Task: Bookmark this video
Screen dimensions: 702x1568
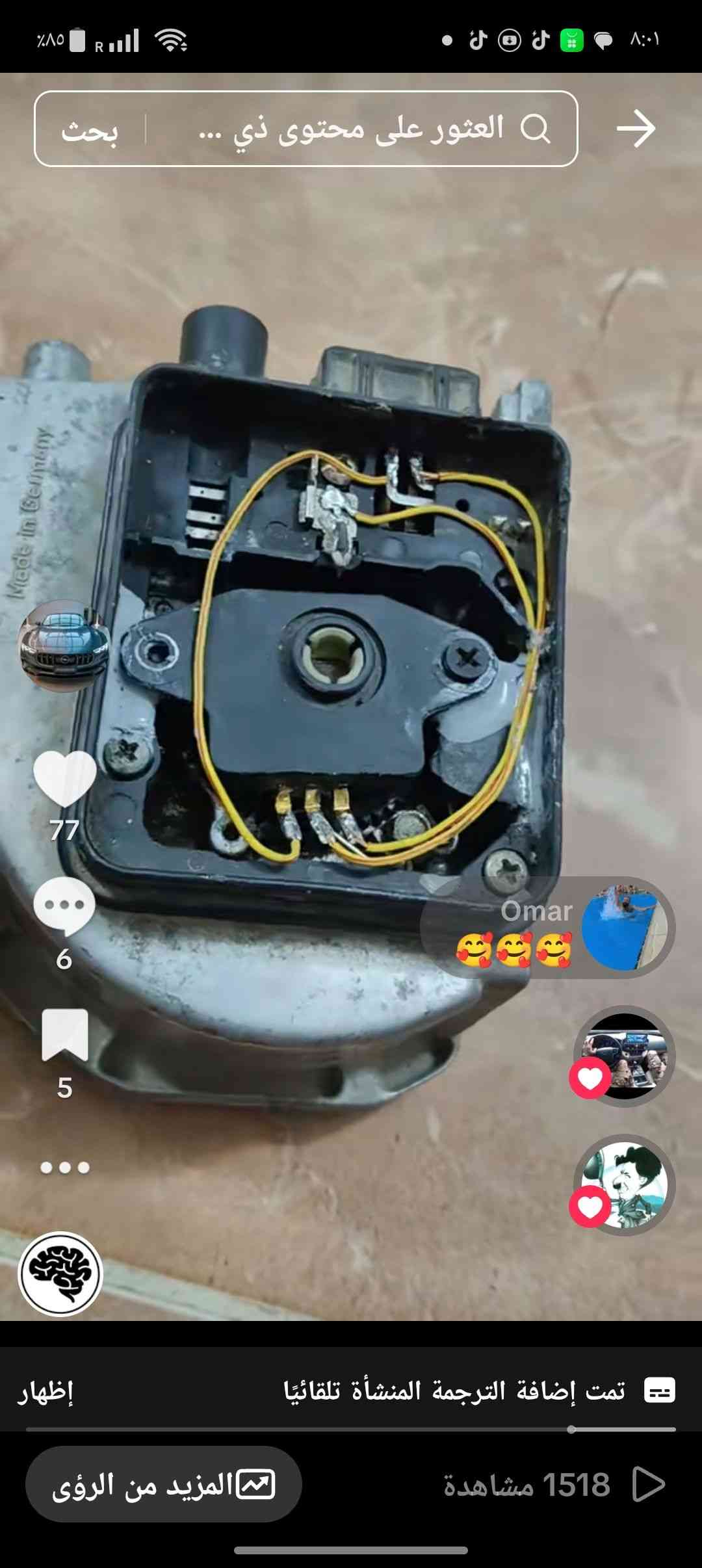Action: pyautogui.click(x=64, y=1035)
